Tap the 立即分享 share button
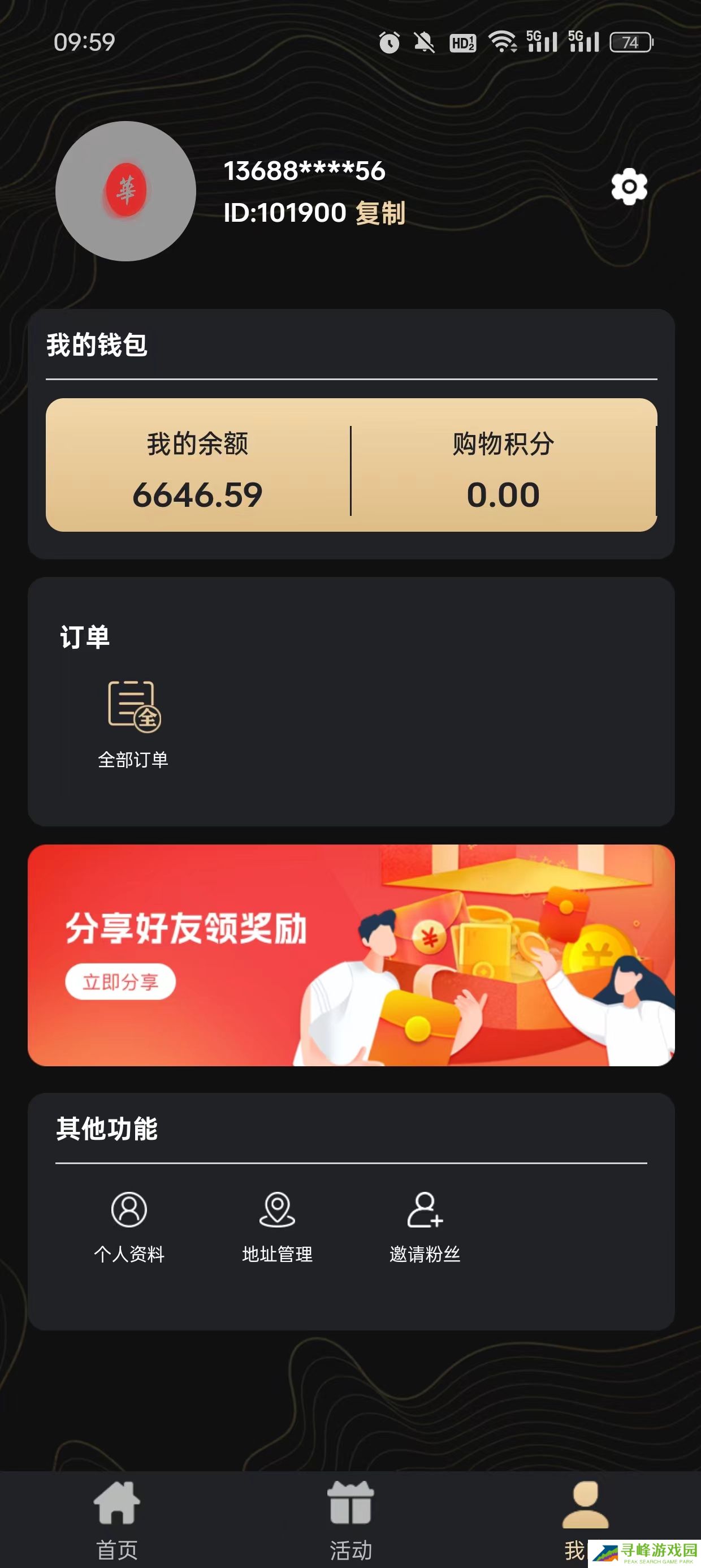 120,981
